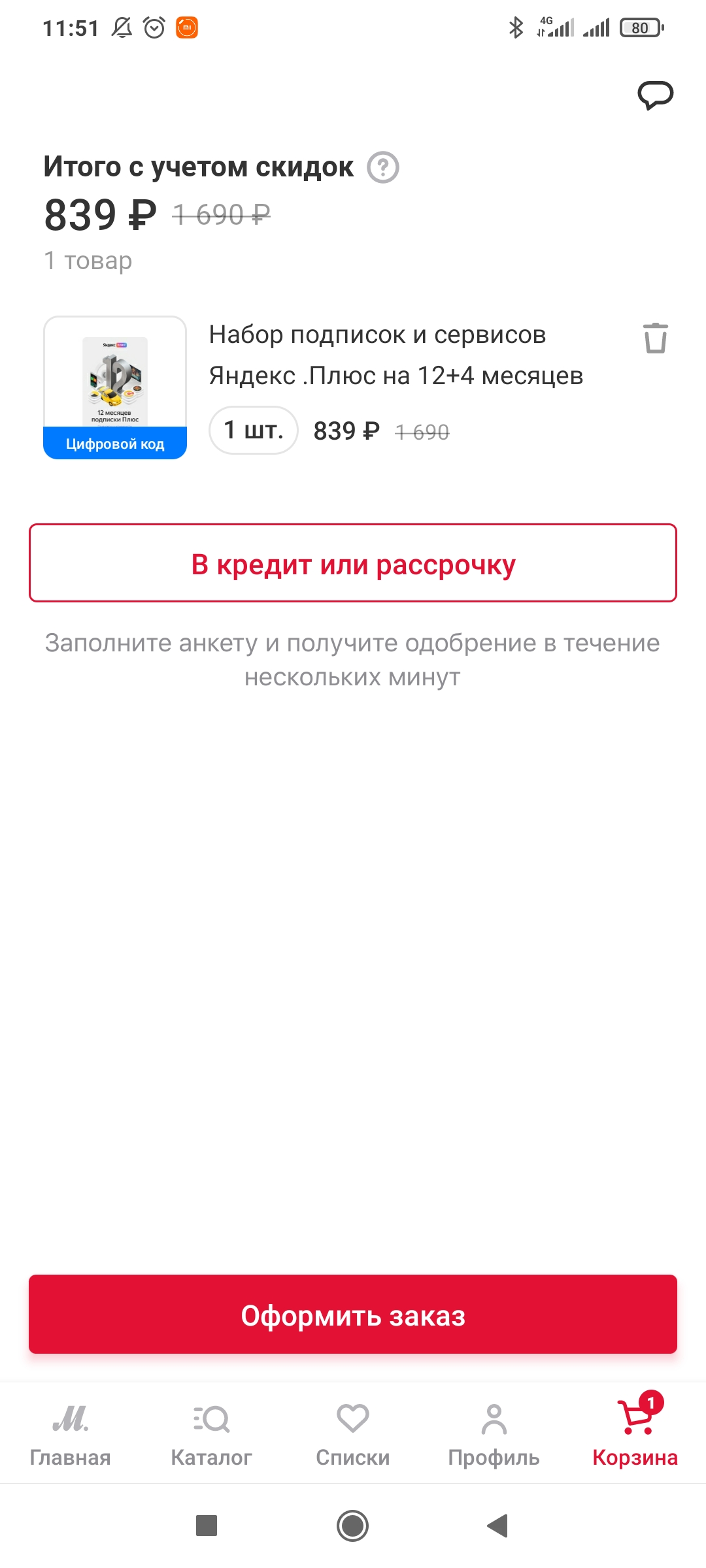Image resolution: width=706 pixels, height=1568 pixels.
Task: Tap the system back button
Action: 498,1526
